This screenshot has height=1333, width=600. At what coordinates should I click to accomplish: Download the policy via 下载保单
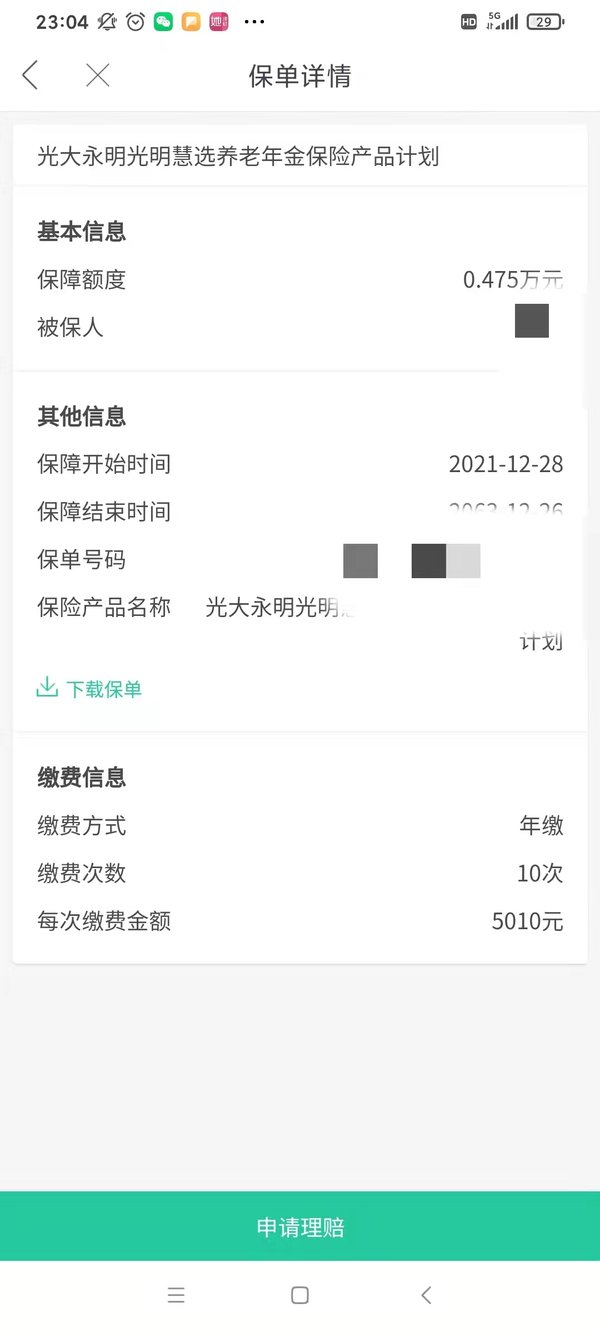pos(89,688)
